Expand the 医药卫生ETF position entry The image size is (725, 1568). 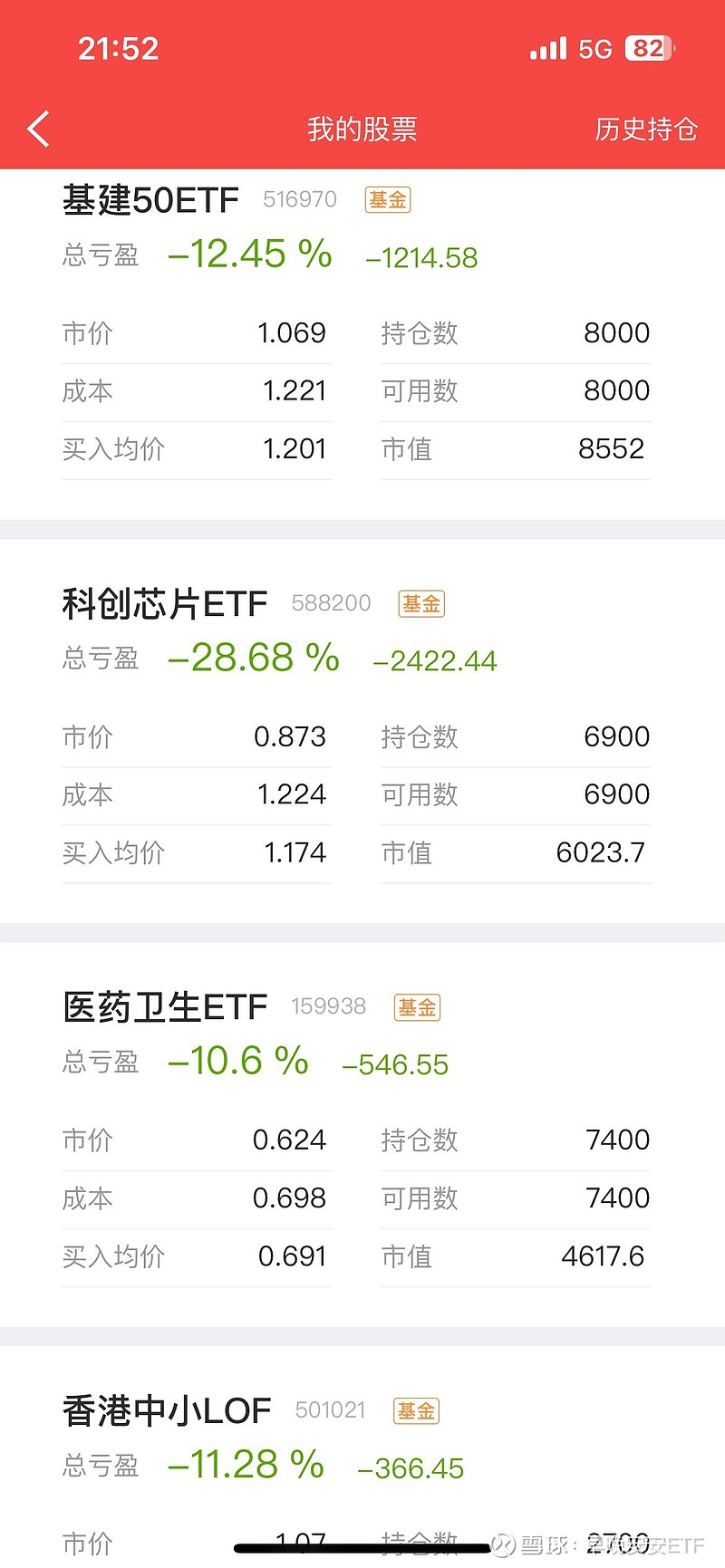[165, 1006]
